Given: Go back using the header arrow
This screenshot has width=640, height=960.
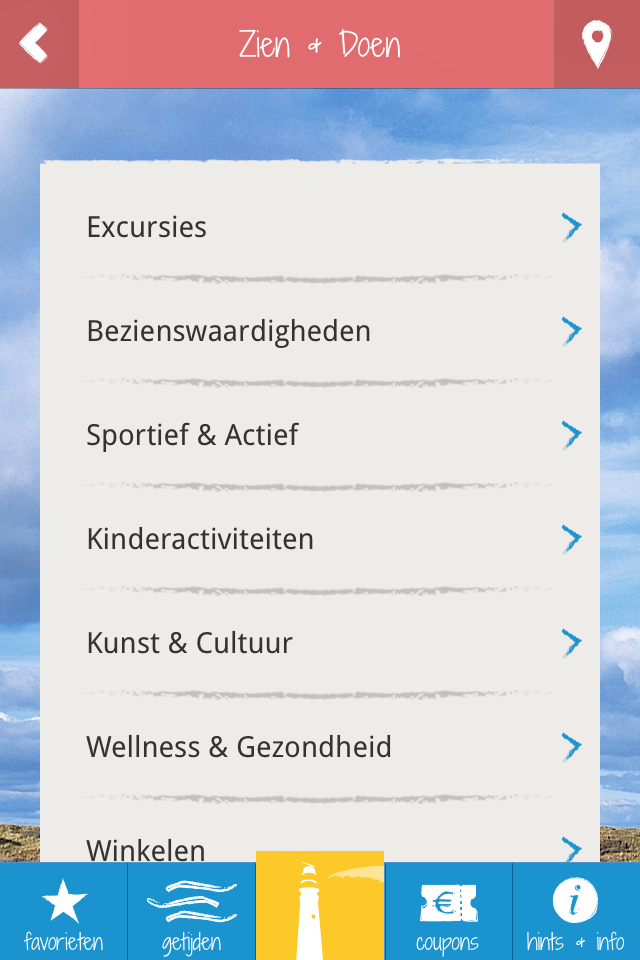Looking at the screenshot, I should point(39,44).
